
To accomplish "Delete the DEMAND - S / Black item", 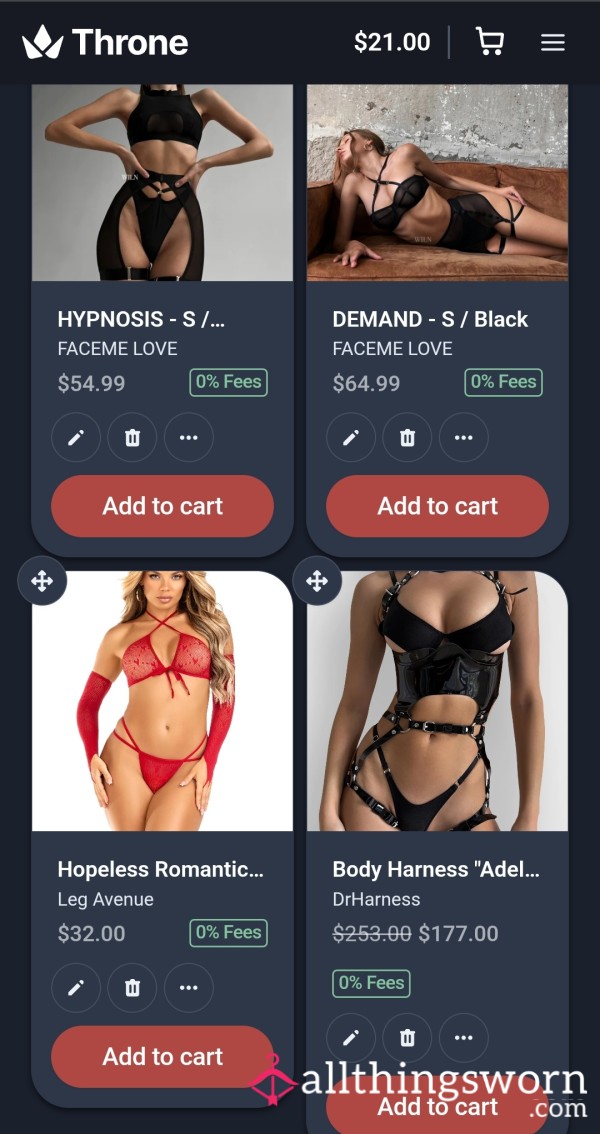I will pos(407,438).
